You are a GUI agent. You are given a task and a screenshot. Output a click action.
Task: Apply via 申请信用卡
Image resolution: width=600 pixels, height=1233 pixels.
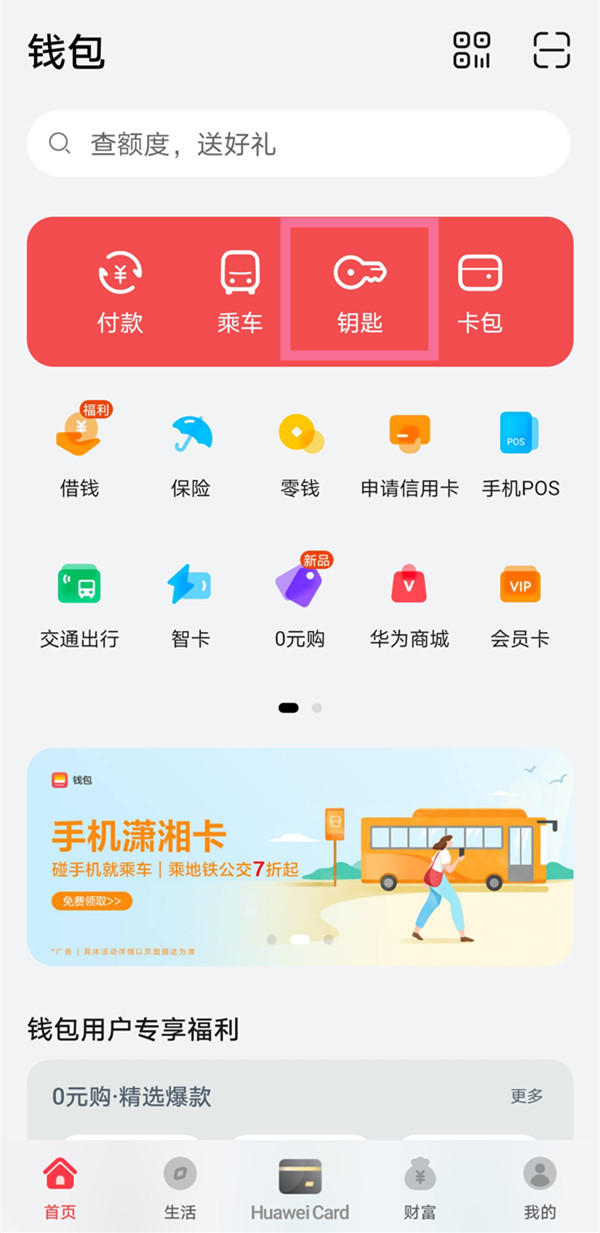410,451
